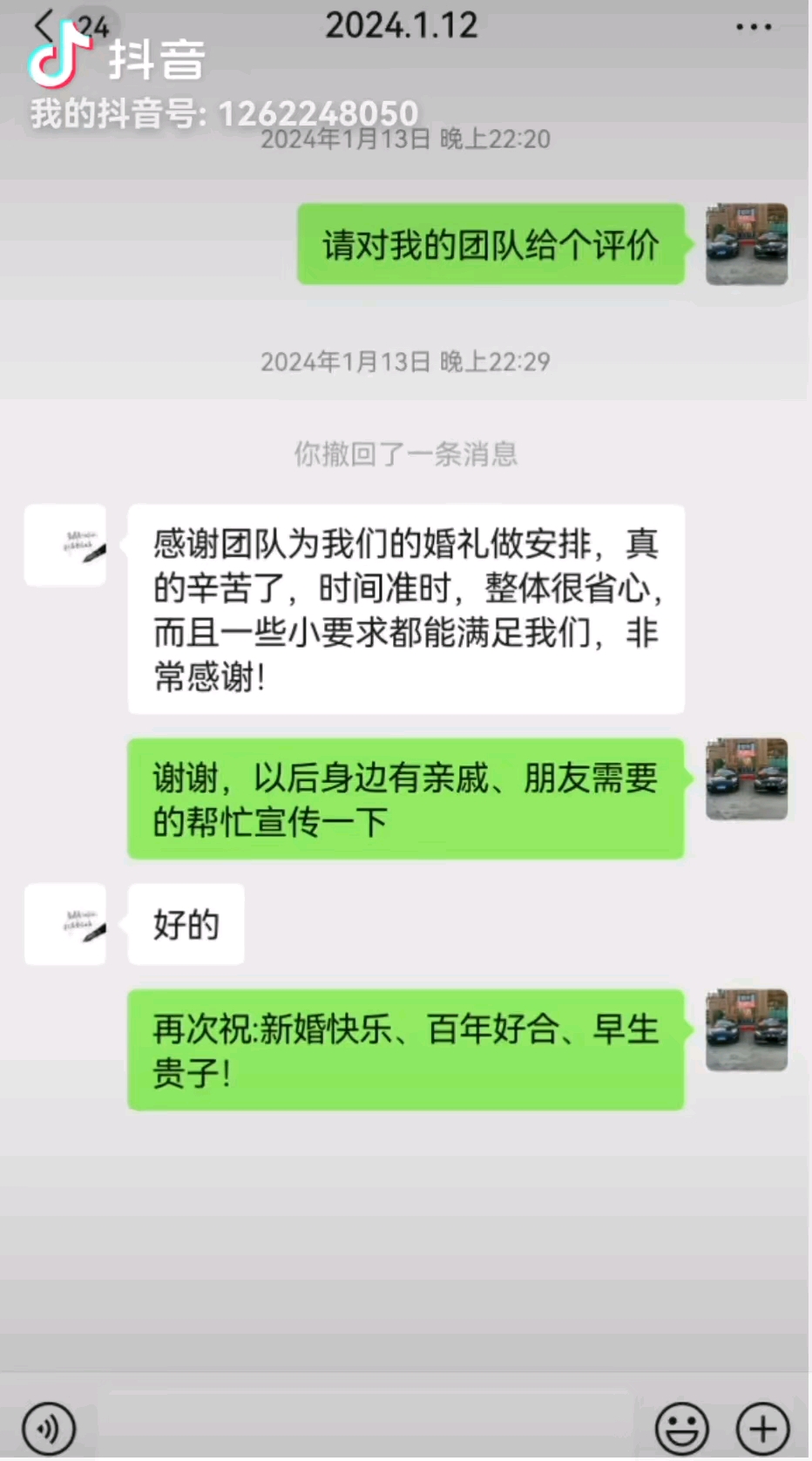
Task: Open the chat's three-dot menu
Action: point(753,27)
